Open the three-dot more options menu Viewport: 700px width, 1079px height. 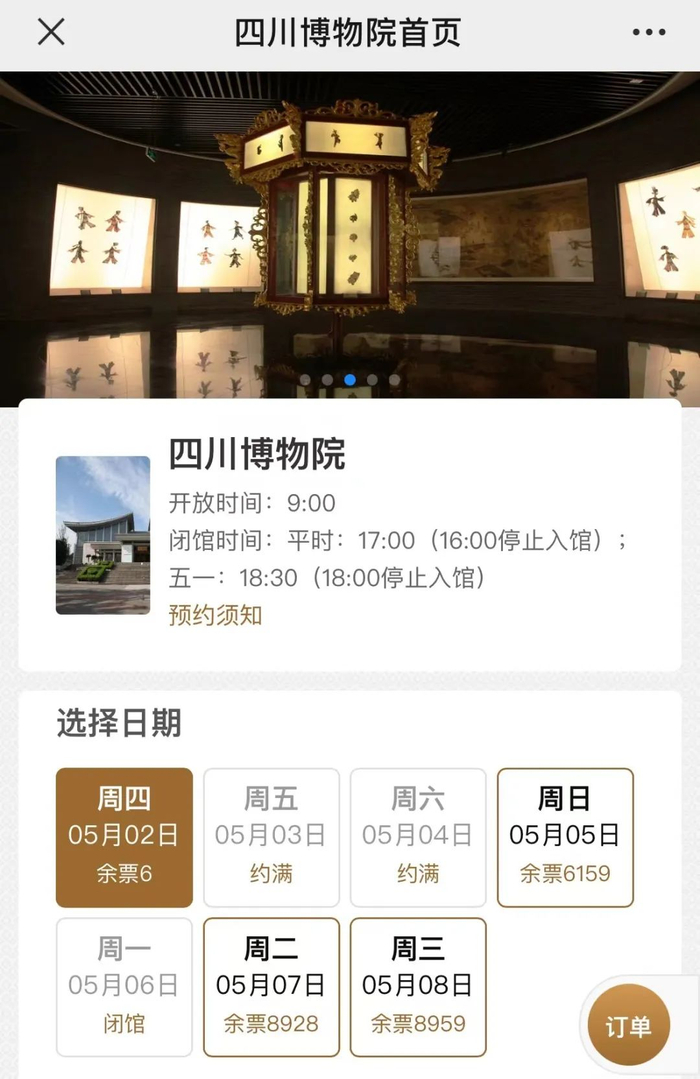click(648, 33)
